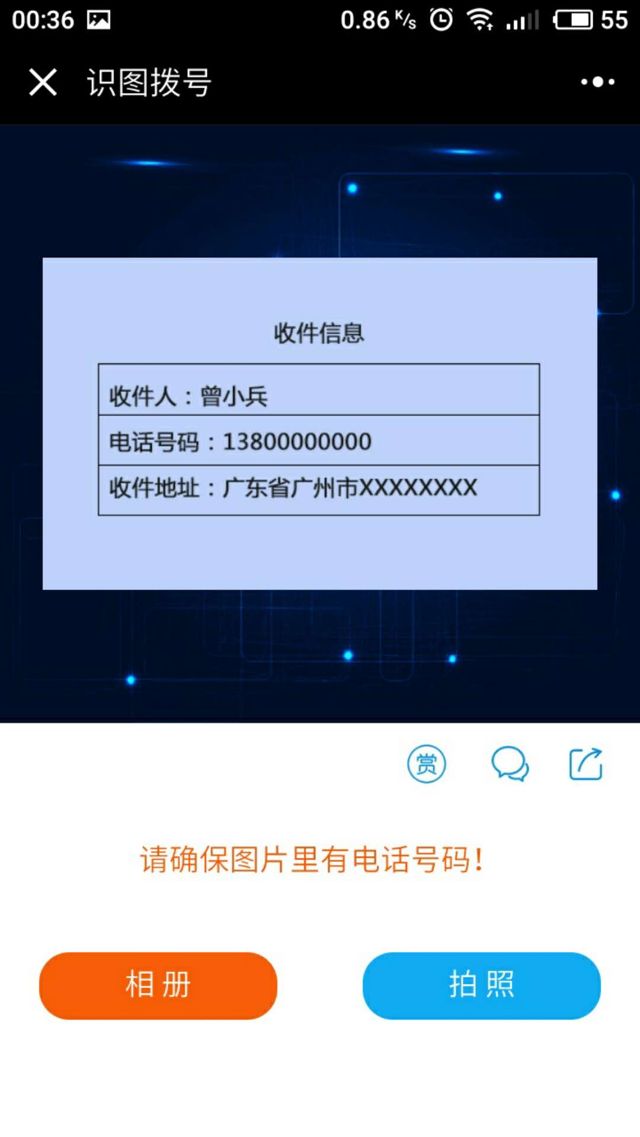This screenshot has height=1137, width=640.
Task: Share this page via share icon
Action: tap(586, 764)
